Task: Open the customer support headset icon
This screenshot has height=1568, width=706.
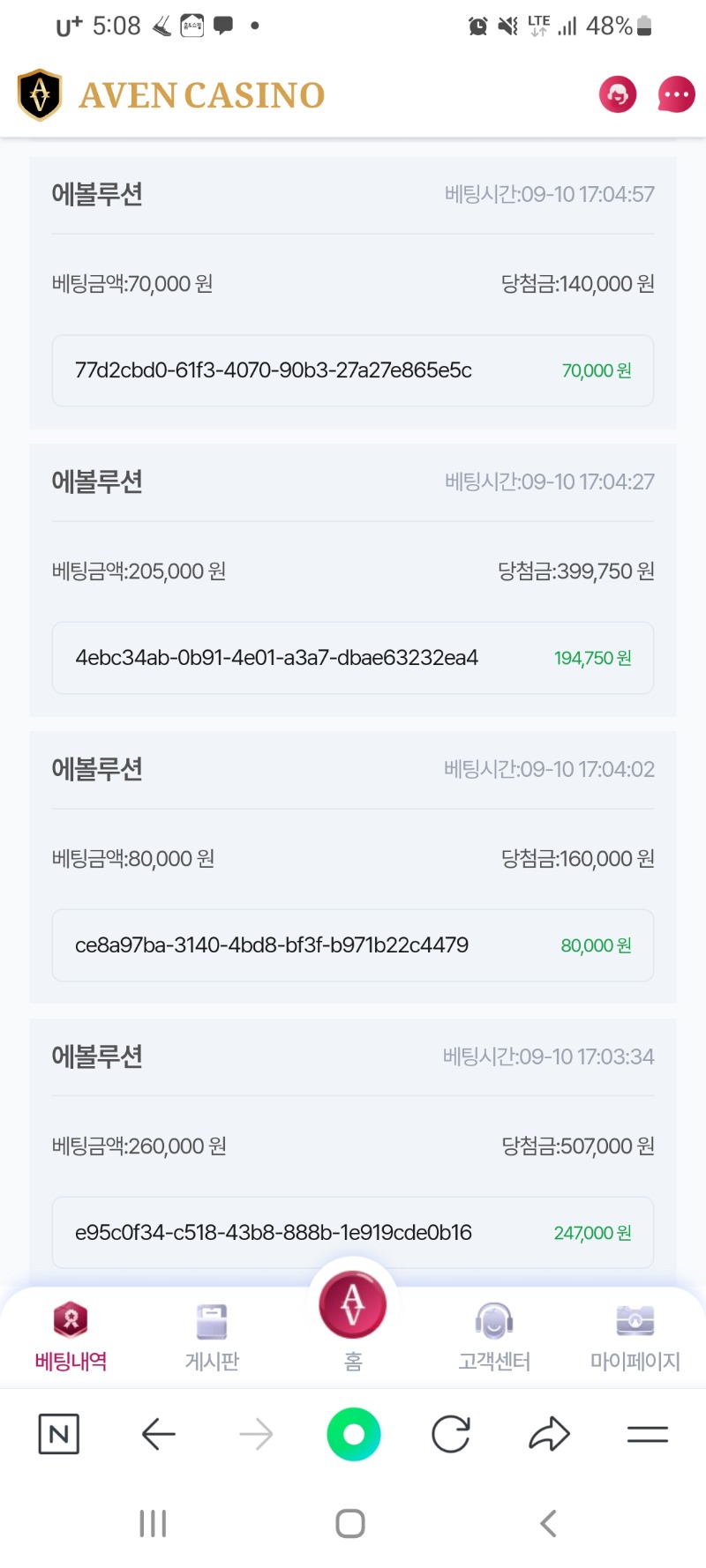Action: 618,94
